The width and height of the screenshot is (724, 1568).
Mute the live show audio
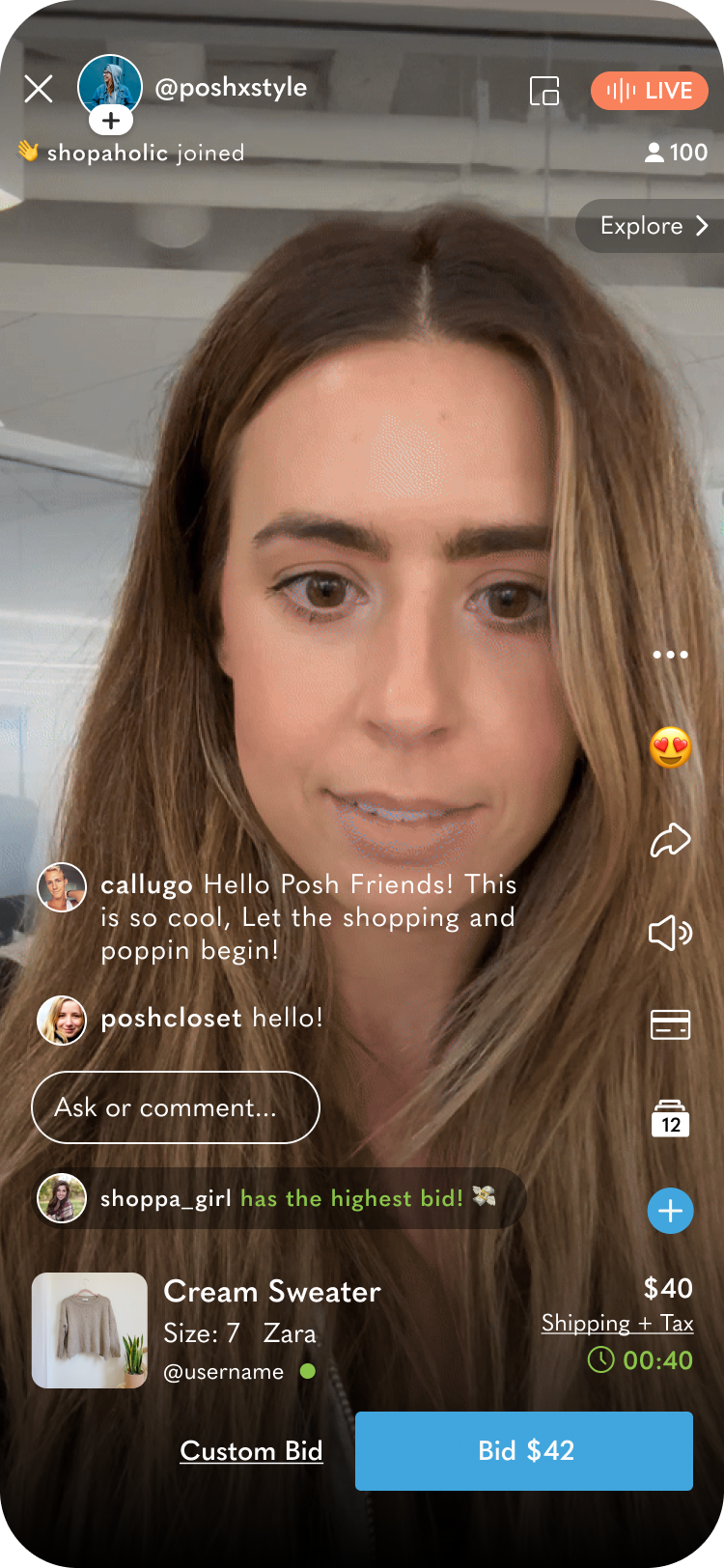(x=670, y=933)
